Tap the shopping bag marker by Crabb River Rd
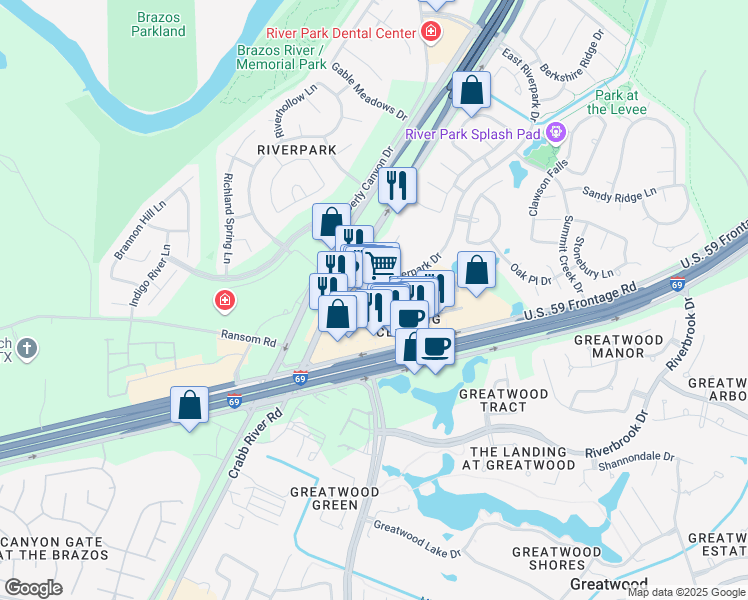748x600 pixels. tap(189, 406)
